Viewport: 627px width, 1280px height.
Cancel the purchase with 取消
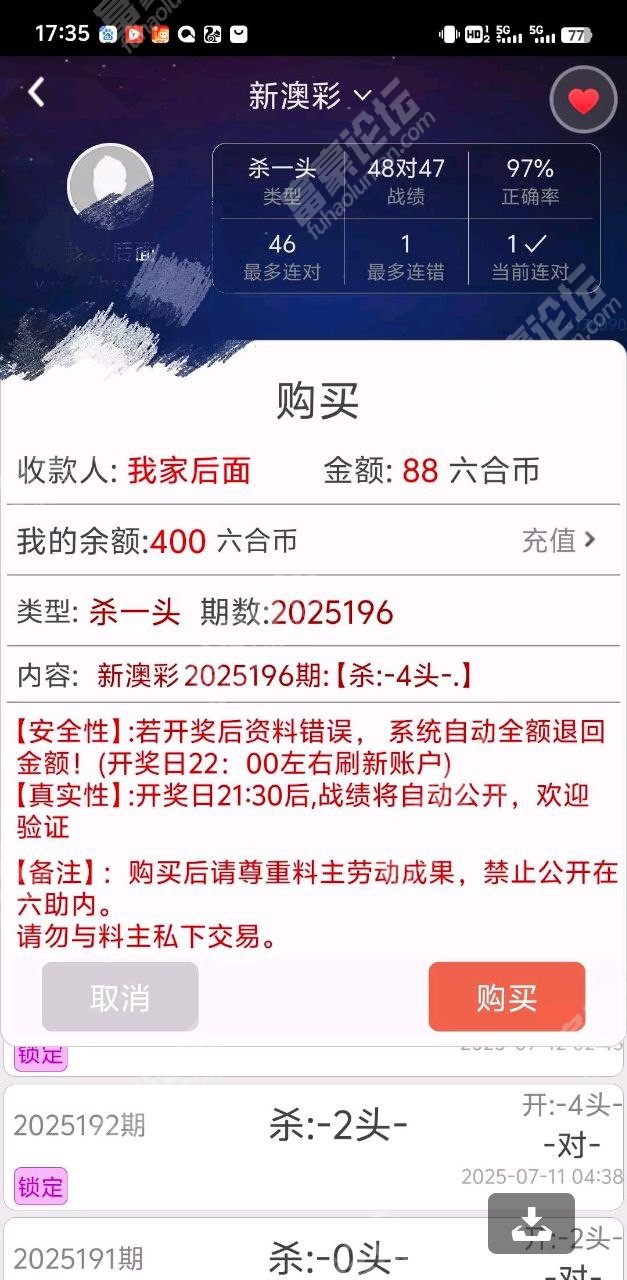(120, 997)
